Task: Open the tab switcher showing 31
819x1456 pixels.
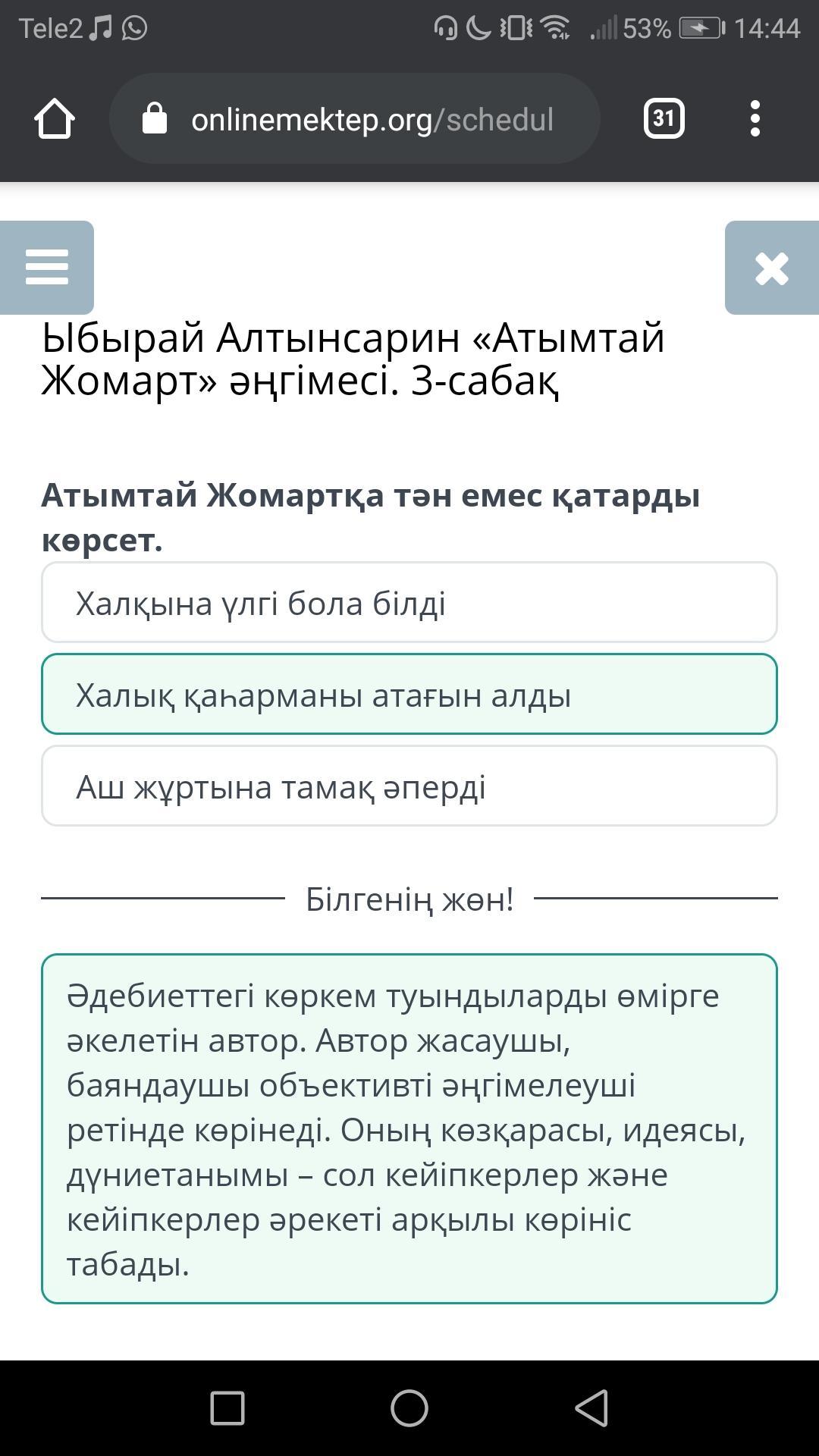Action: 664,118
